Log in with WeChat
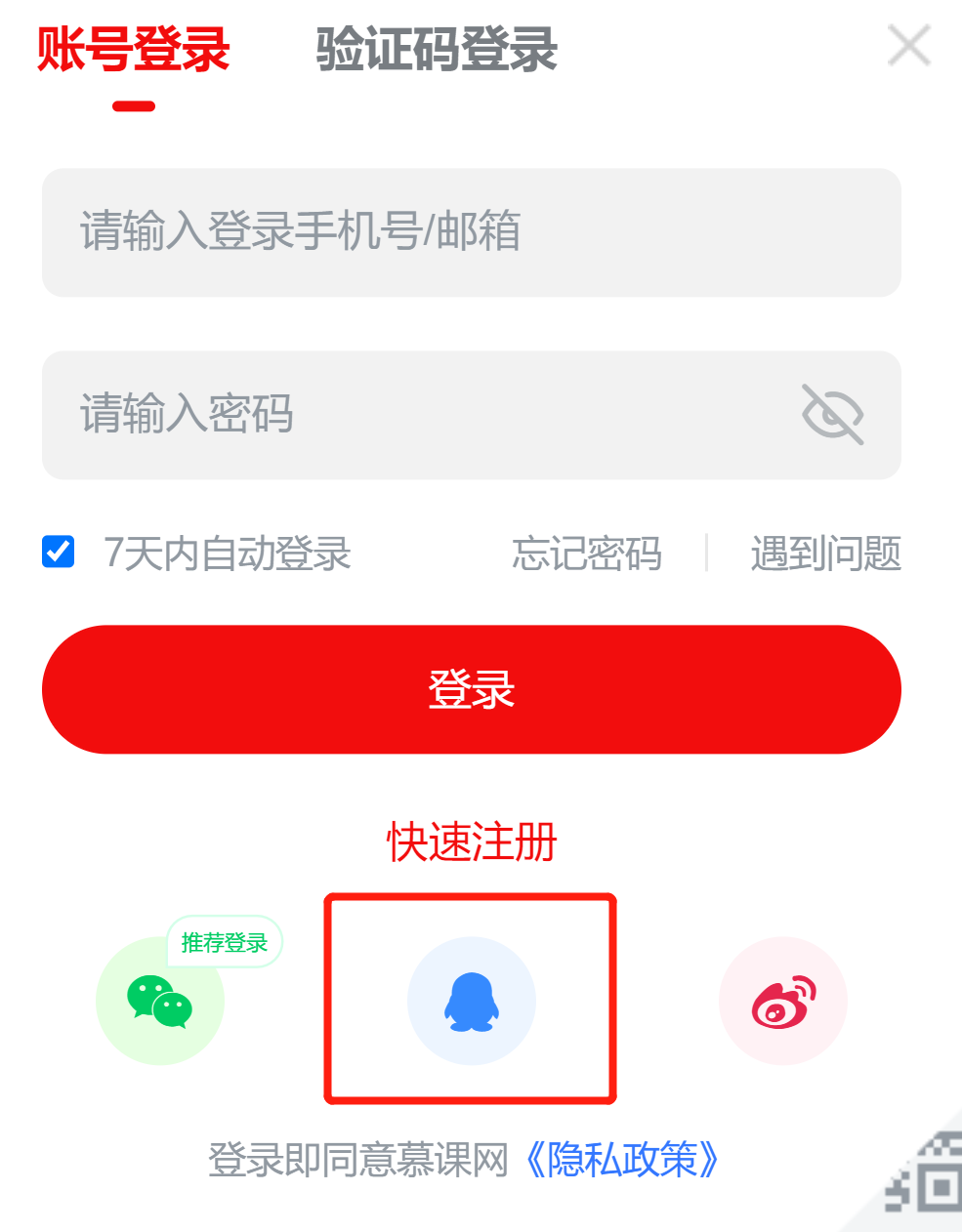Viewport: 962px width, 1232px height. point(160,1001)
